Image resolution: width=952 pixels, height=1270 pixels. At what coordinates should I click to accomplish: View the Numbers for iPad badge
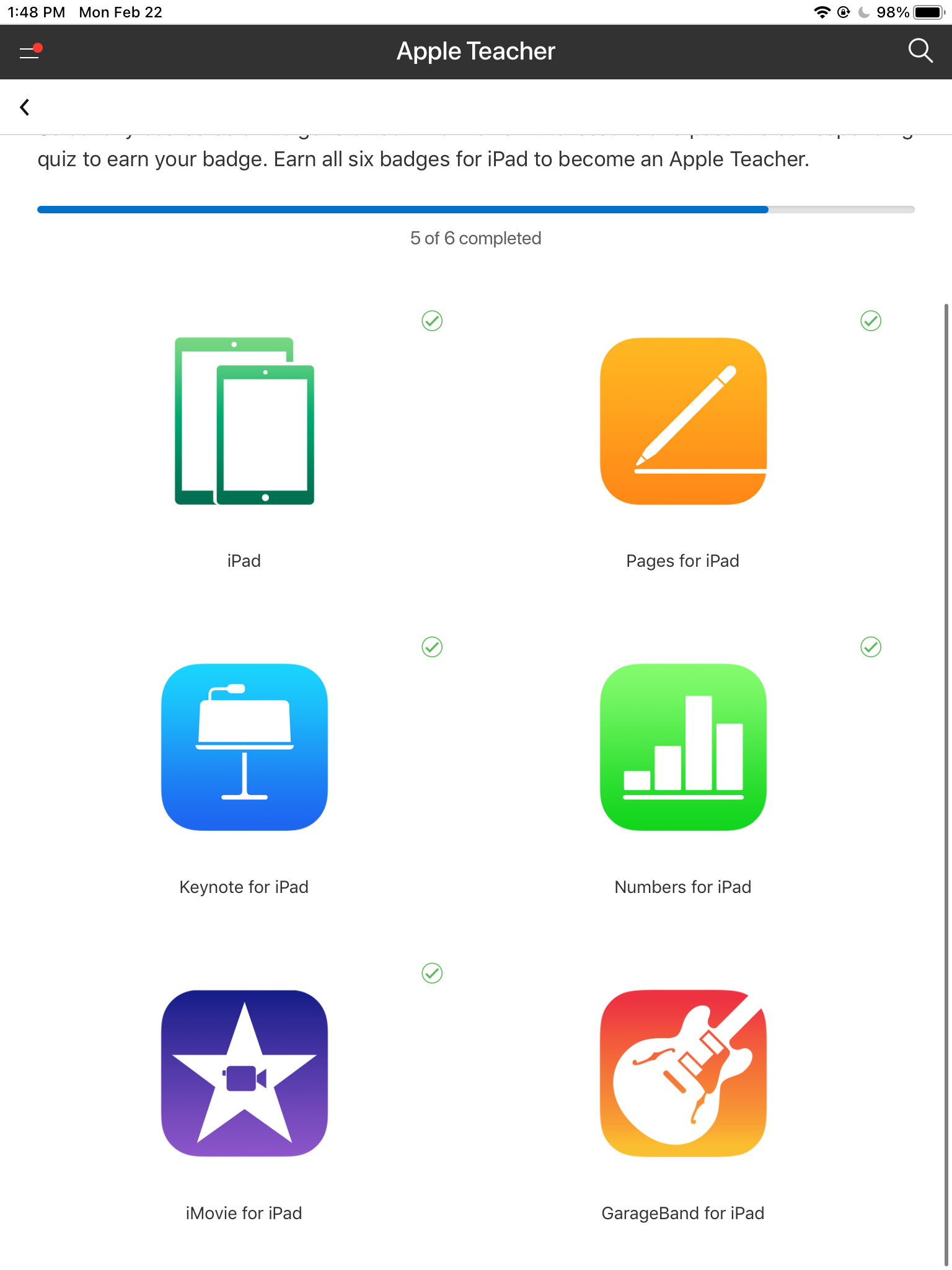[683, 747]
